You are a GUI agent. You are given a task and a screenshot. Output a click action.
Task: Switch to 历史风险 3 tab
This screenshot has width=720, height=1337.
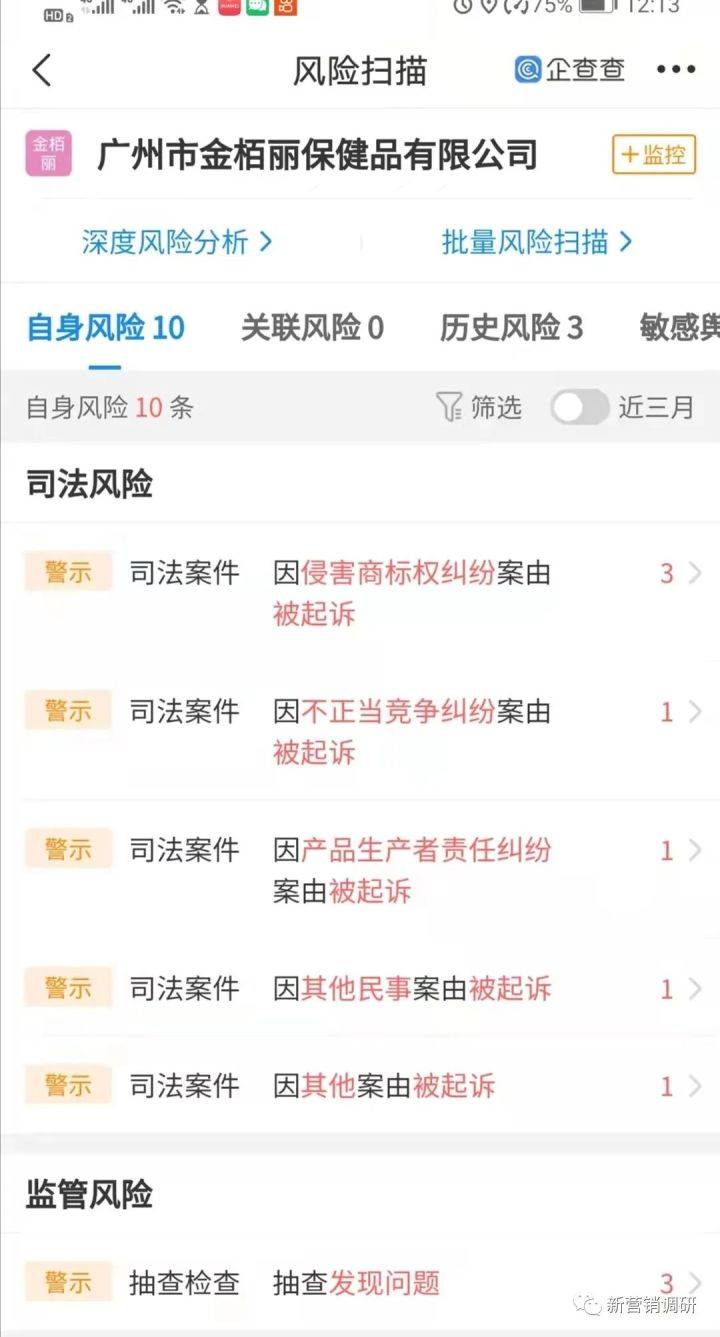pyautogui.click(x=511, y=328)
